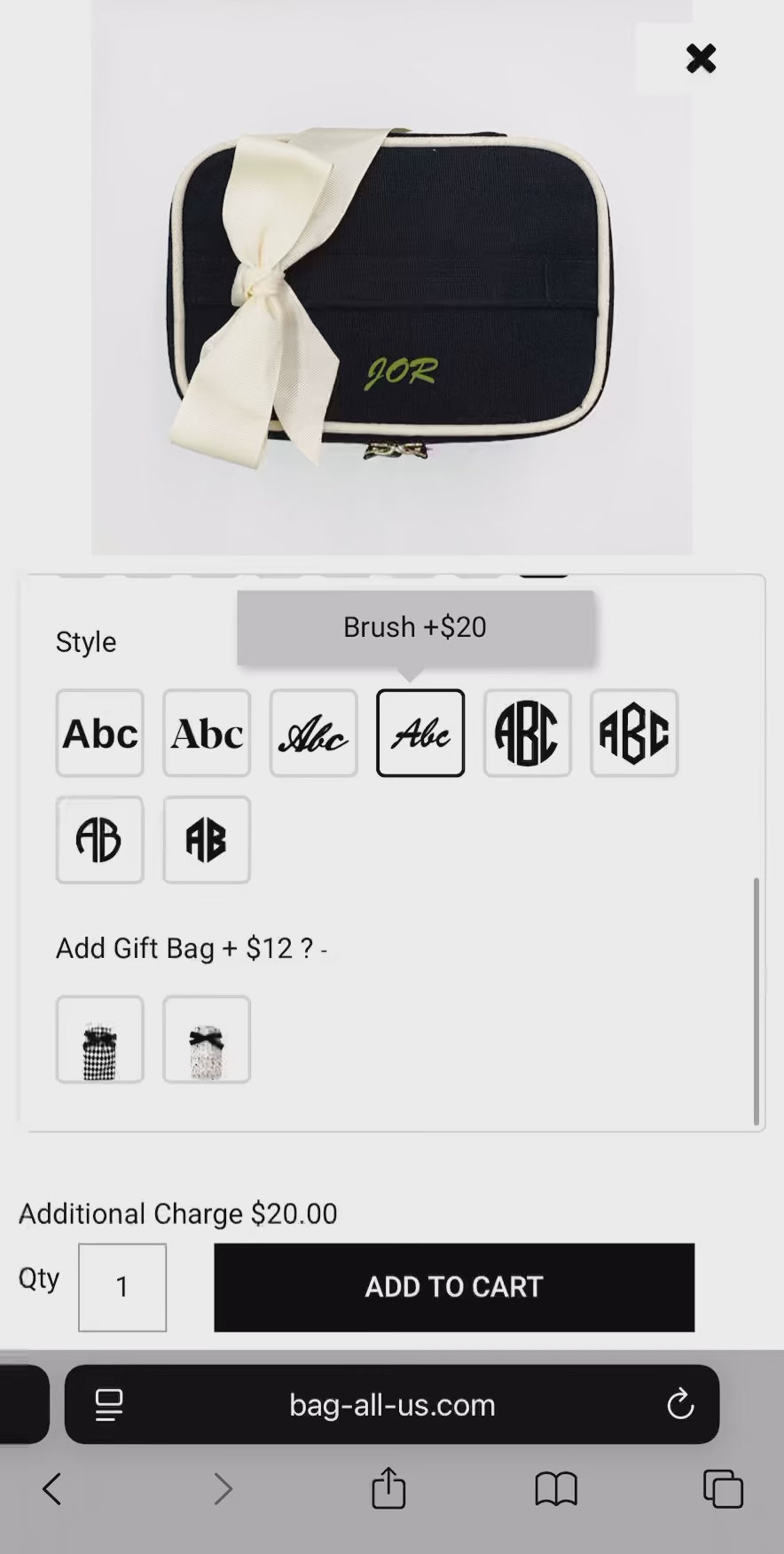
Task: Pick the cursive script Abc style
Action: pyautogui.click(x=314, y=733)
